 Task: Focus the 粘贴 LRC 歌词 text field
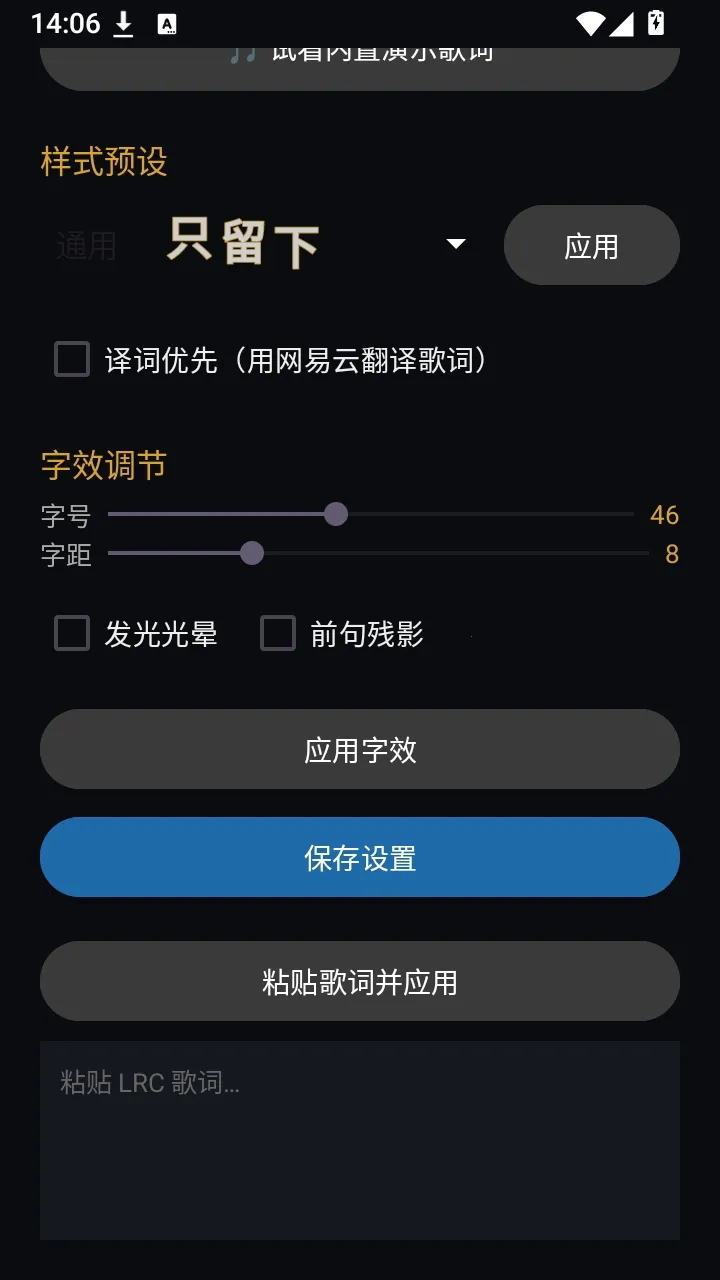(x=360, y=1141)
